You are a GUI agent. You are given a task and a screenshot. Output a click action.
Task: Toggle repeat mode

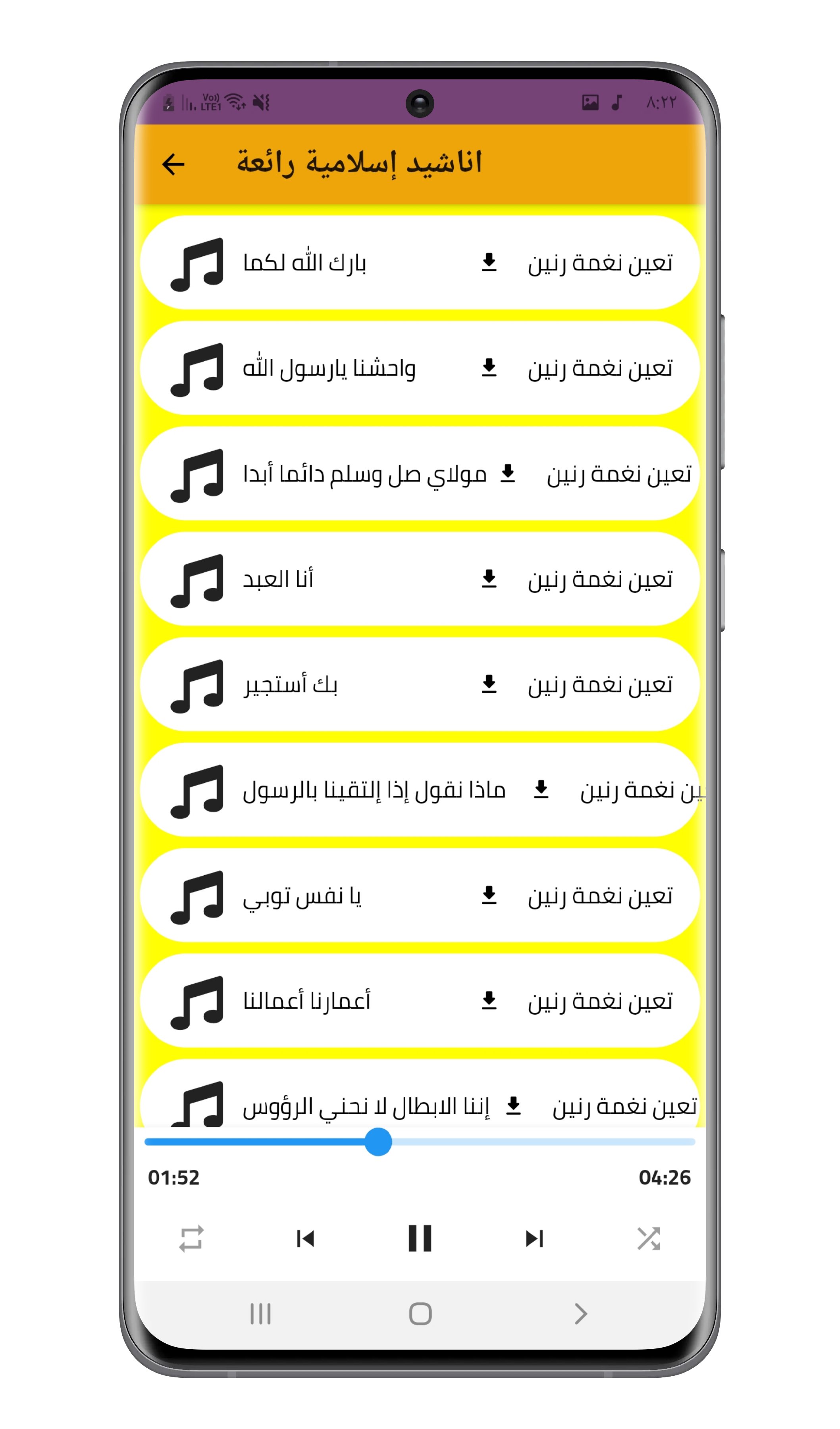pyautogui.click(x=191, y=1238)
